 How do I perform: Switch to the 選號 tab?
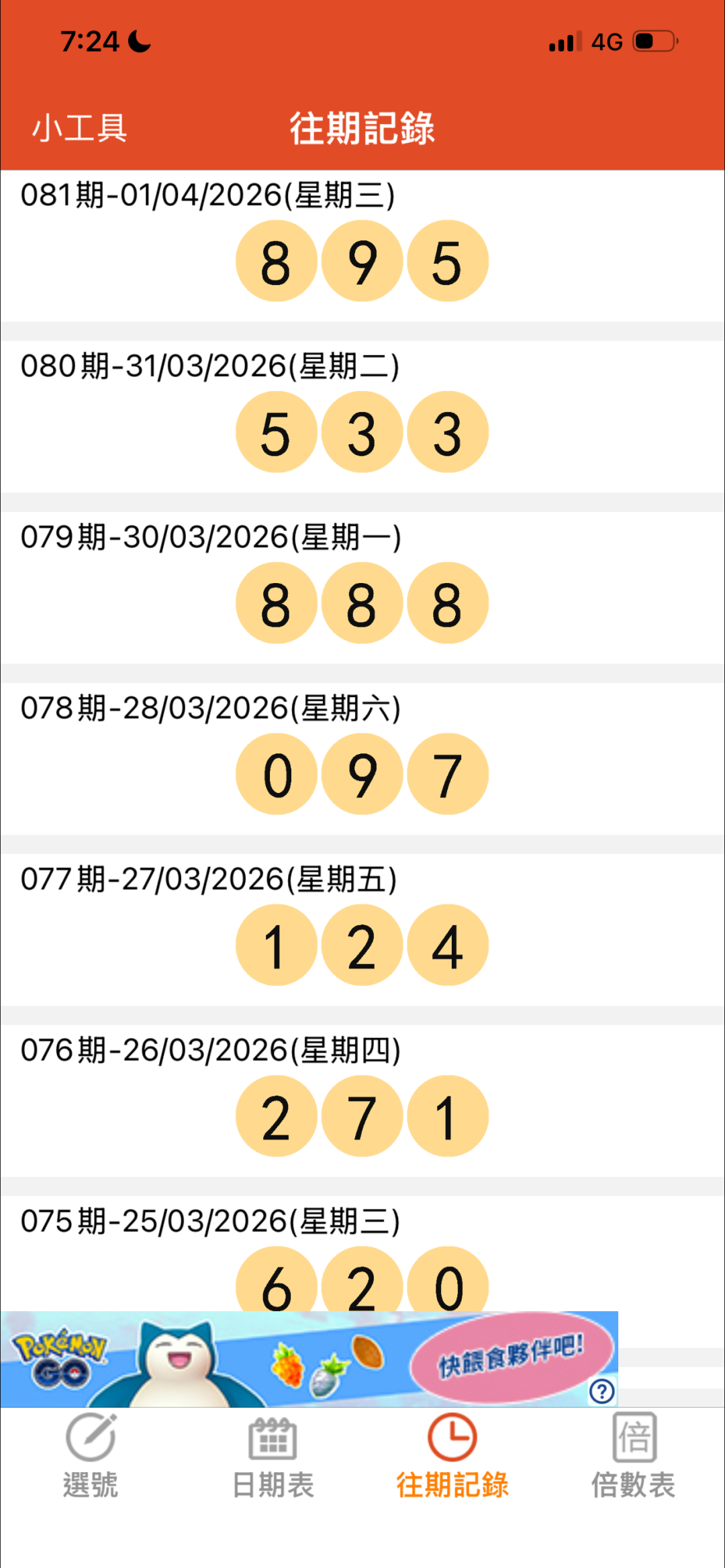coord(91,1456)
